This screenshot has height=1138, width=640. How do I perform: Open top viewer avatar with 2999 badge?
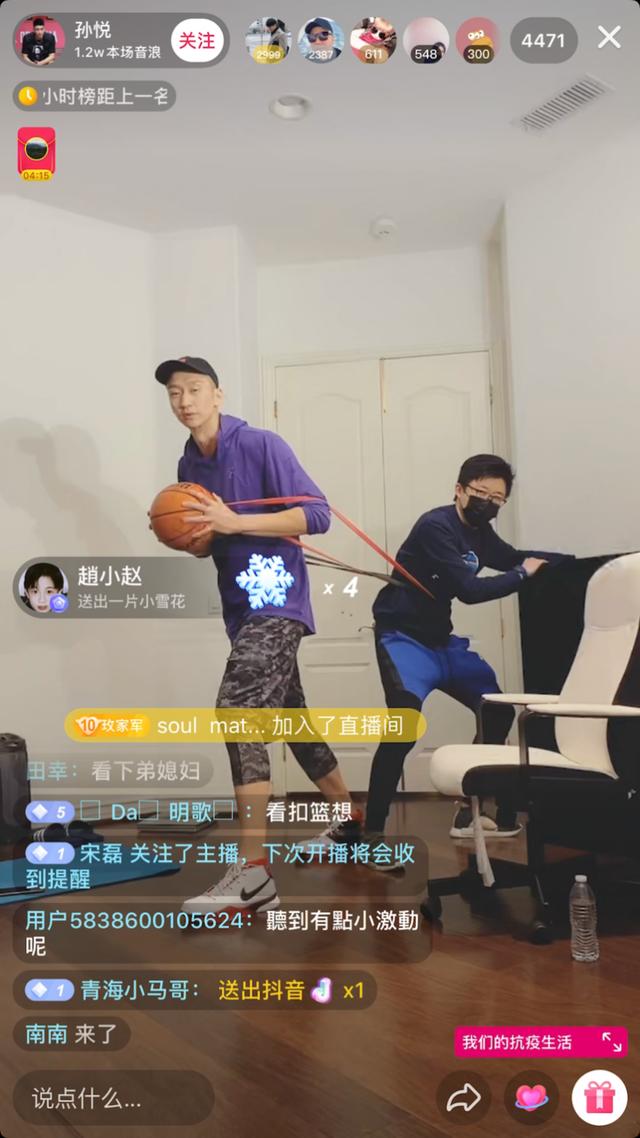268,40
